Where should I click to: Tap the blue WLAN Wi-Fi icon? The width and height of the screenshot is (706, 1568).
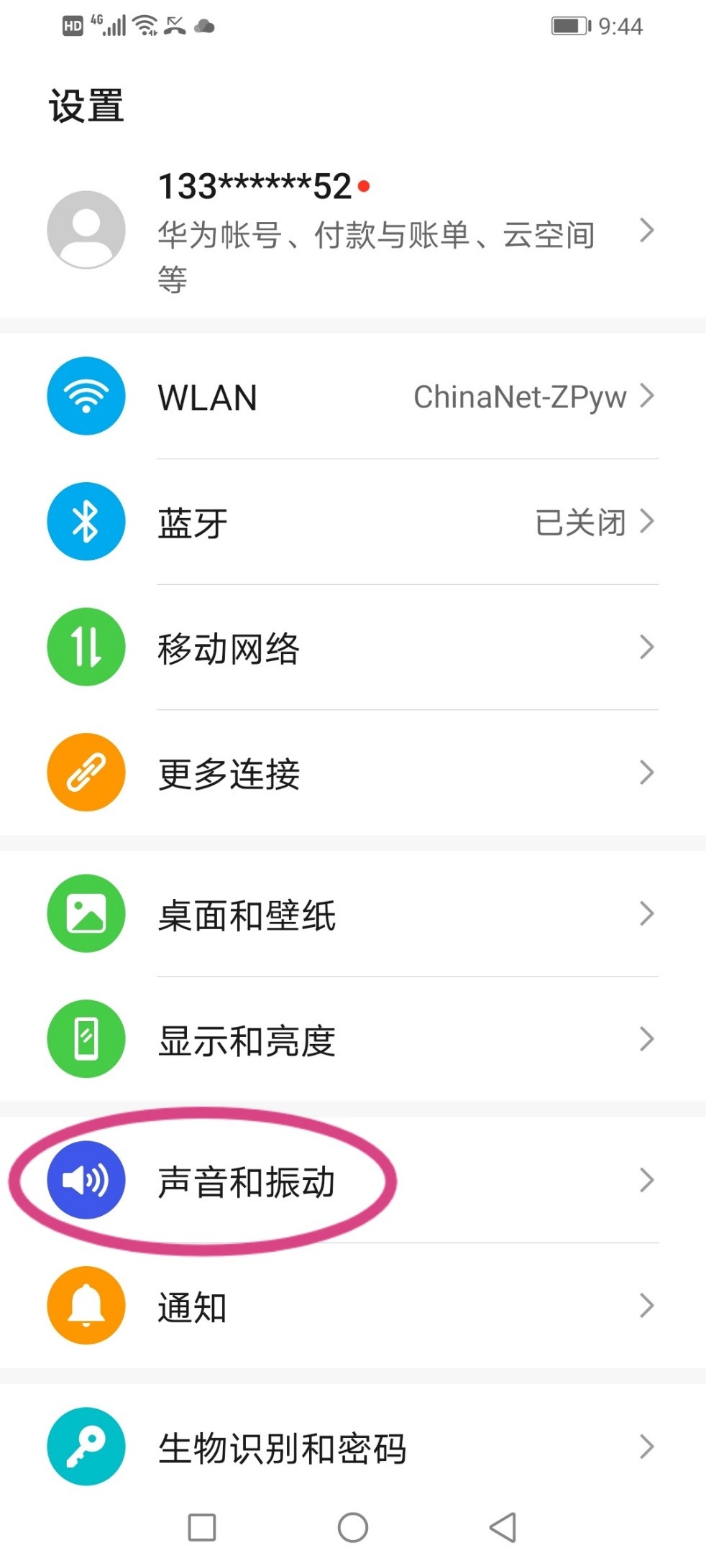(85, 396)
